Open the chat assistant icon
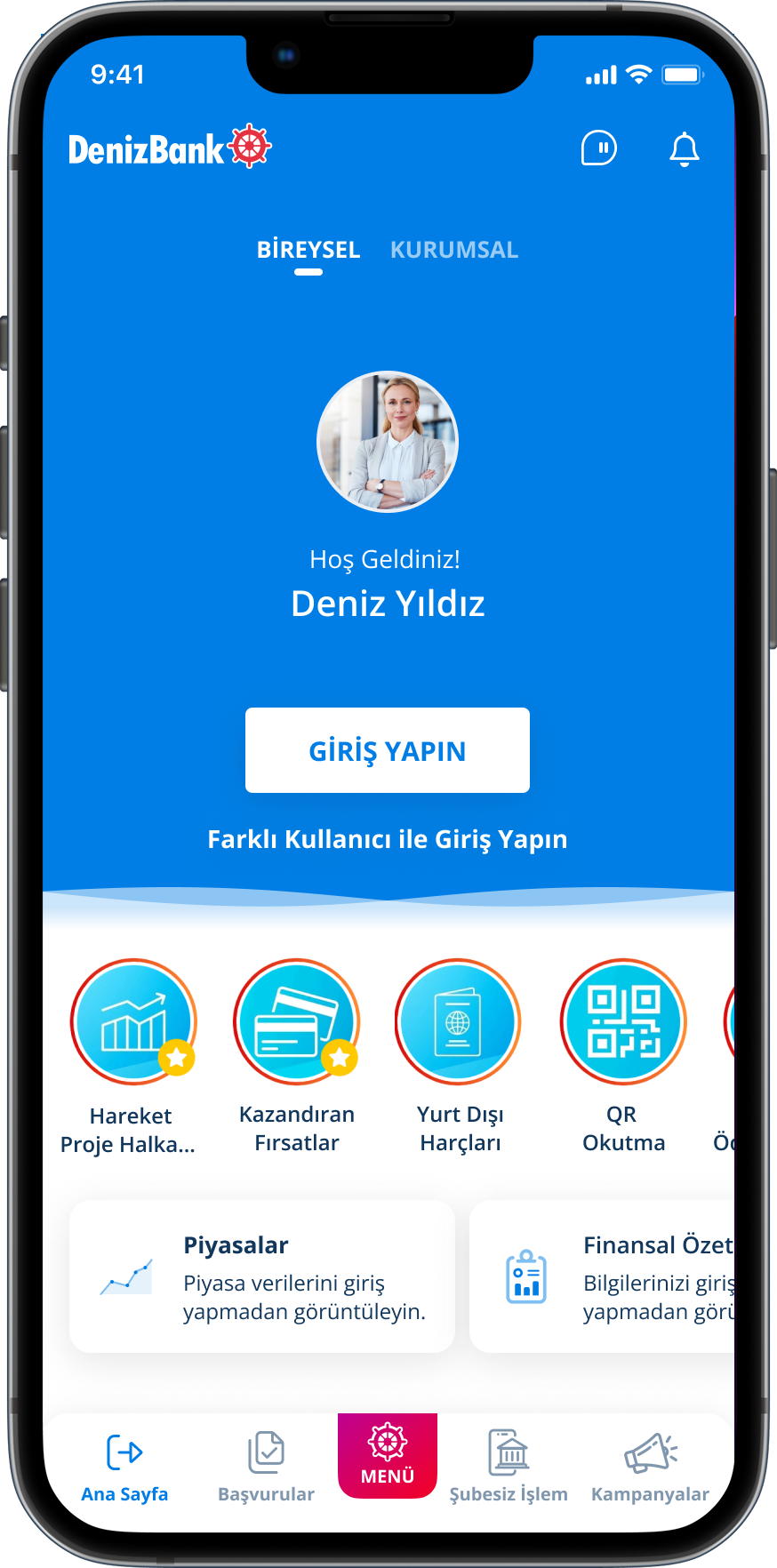 pyautogui.click(x=599, y=148)
